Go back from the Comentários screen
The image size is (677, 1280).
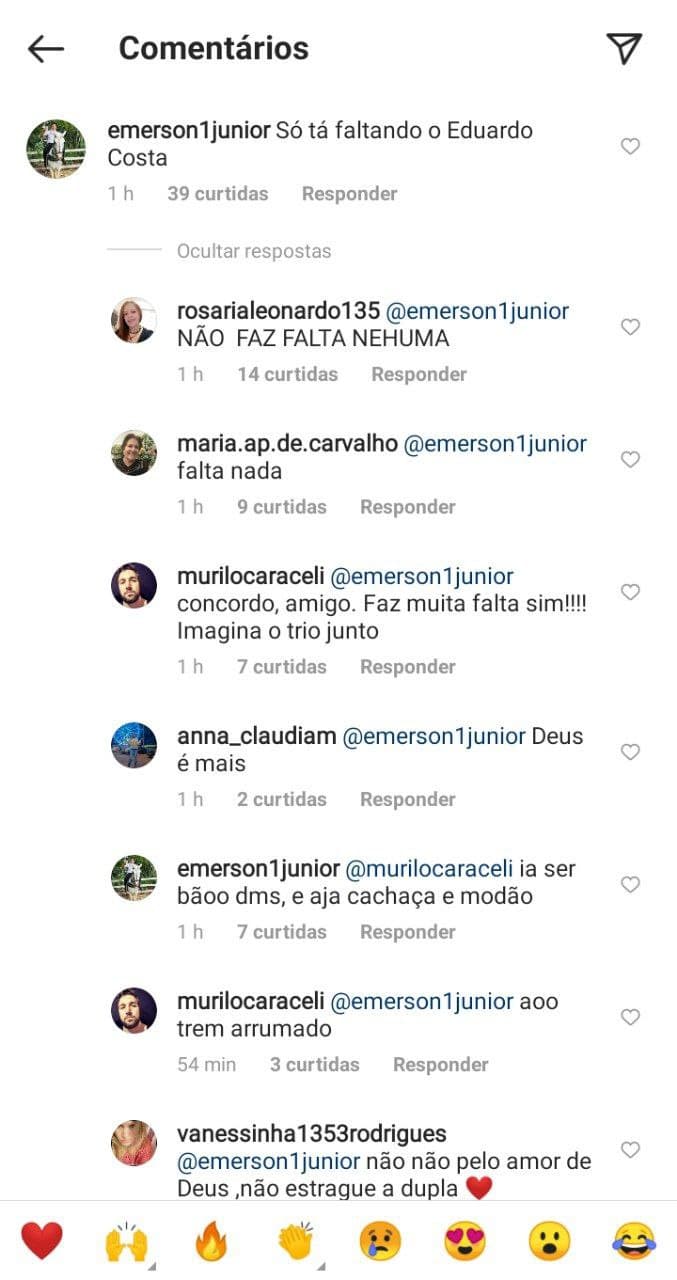tap(46, 48)
